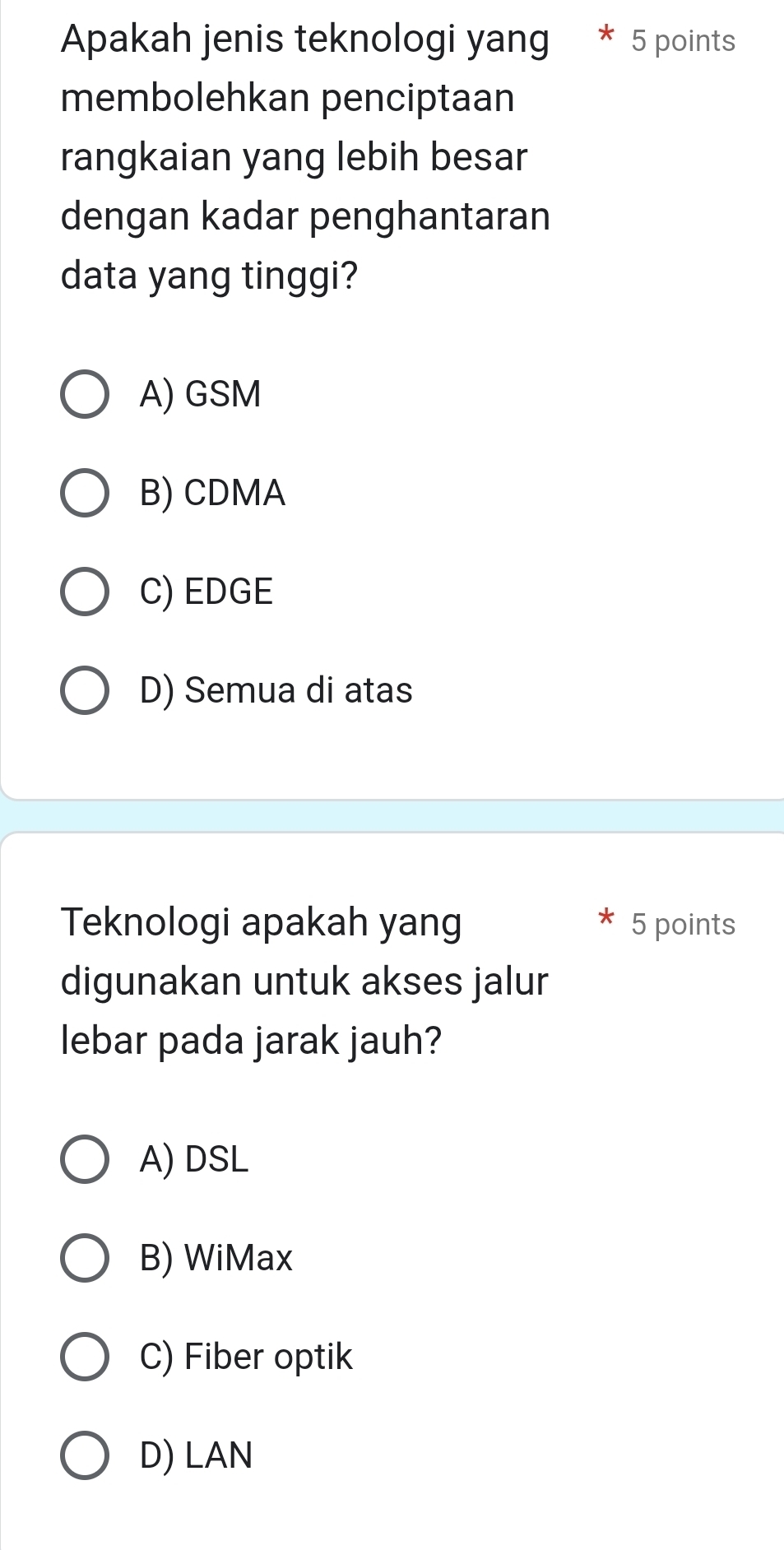Screen dimensions: 784x1550
Task: Choose A) DSL for the broadband question
Action: pyautogui.click(x=85, y=1159)
